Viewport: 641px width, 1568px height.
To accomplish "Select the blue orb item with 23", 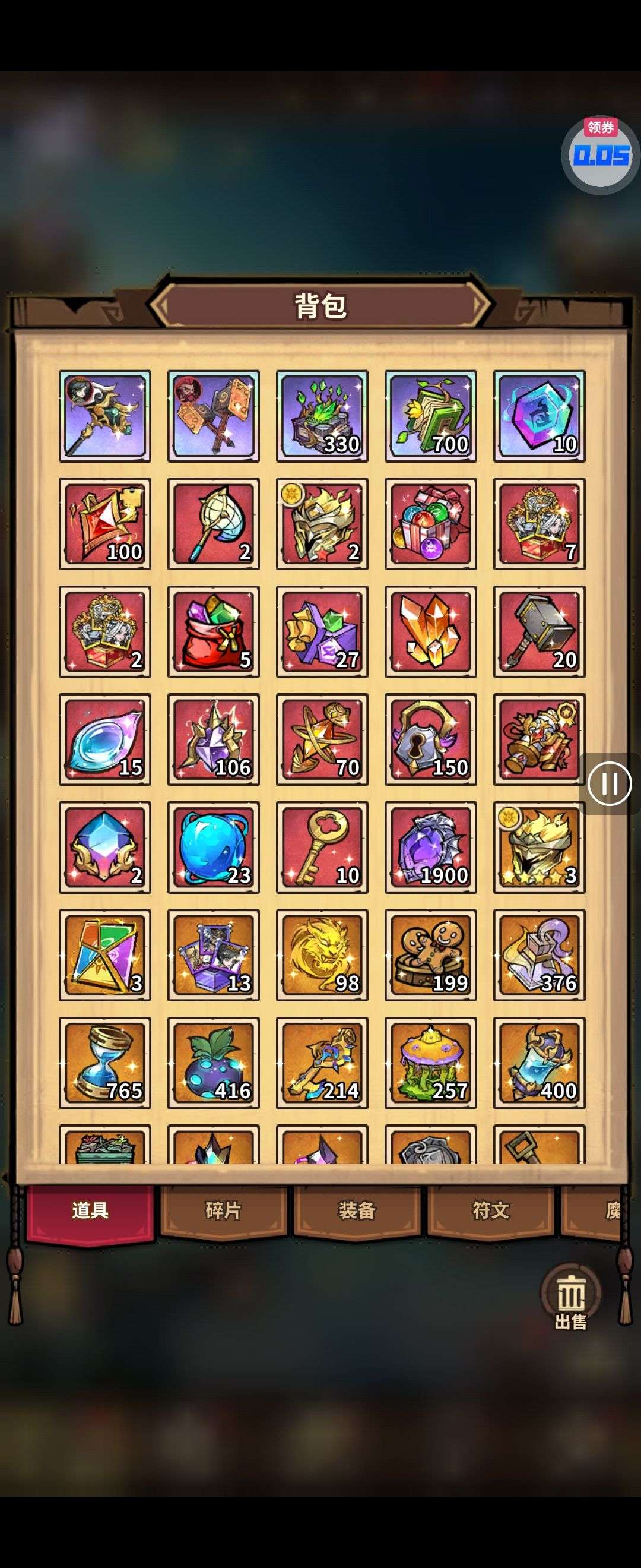I will pos(214,847).
